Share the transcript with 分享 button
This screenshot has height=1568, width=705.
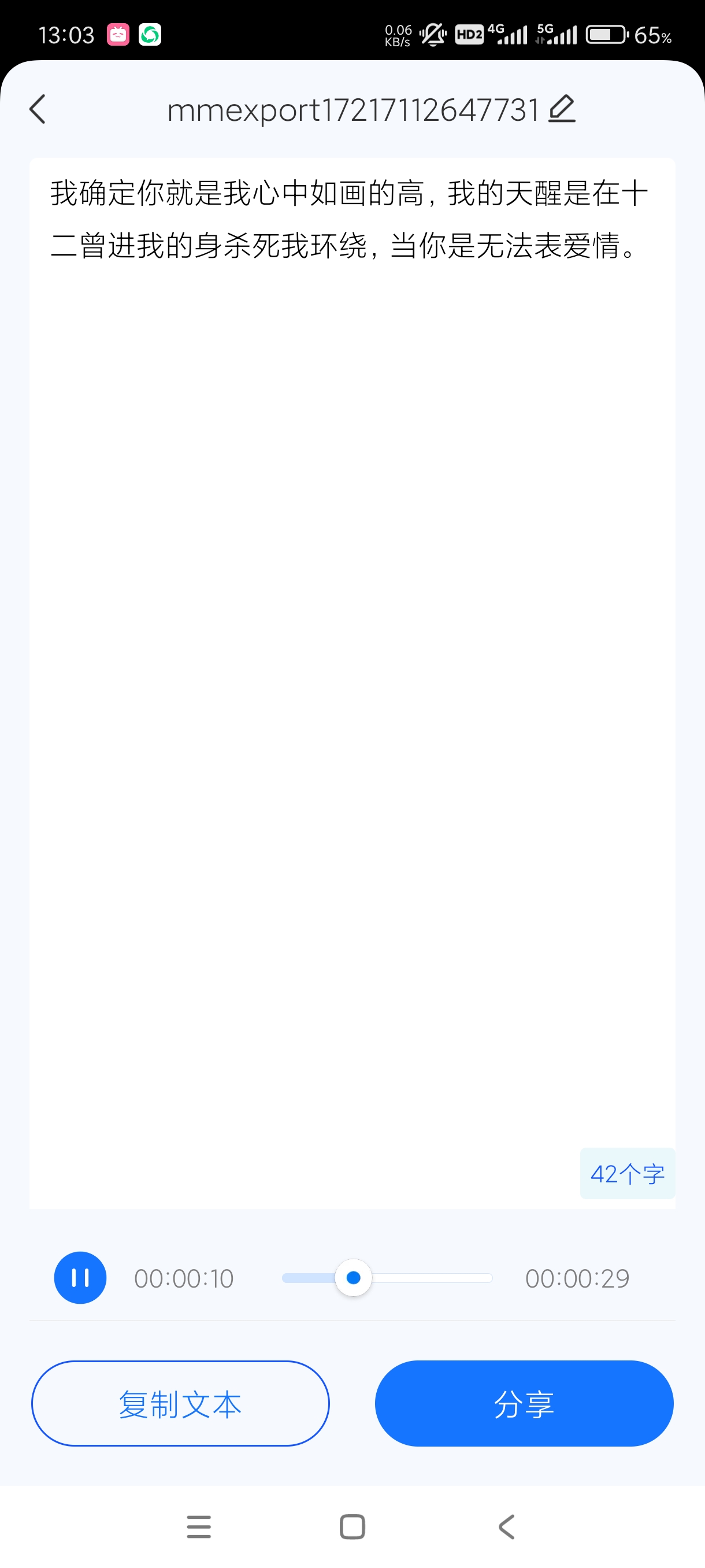click(524, 1404)
